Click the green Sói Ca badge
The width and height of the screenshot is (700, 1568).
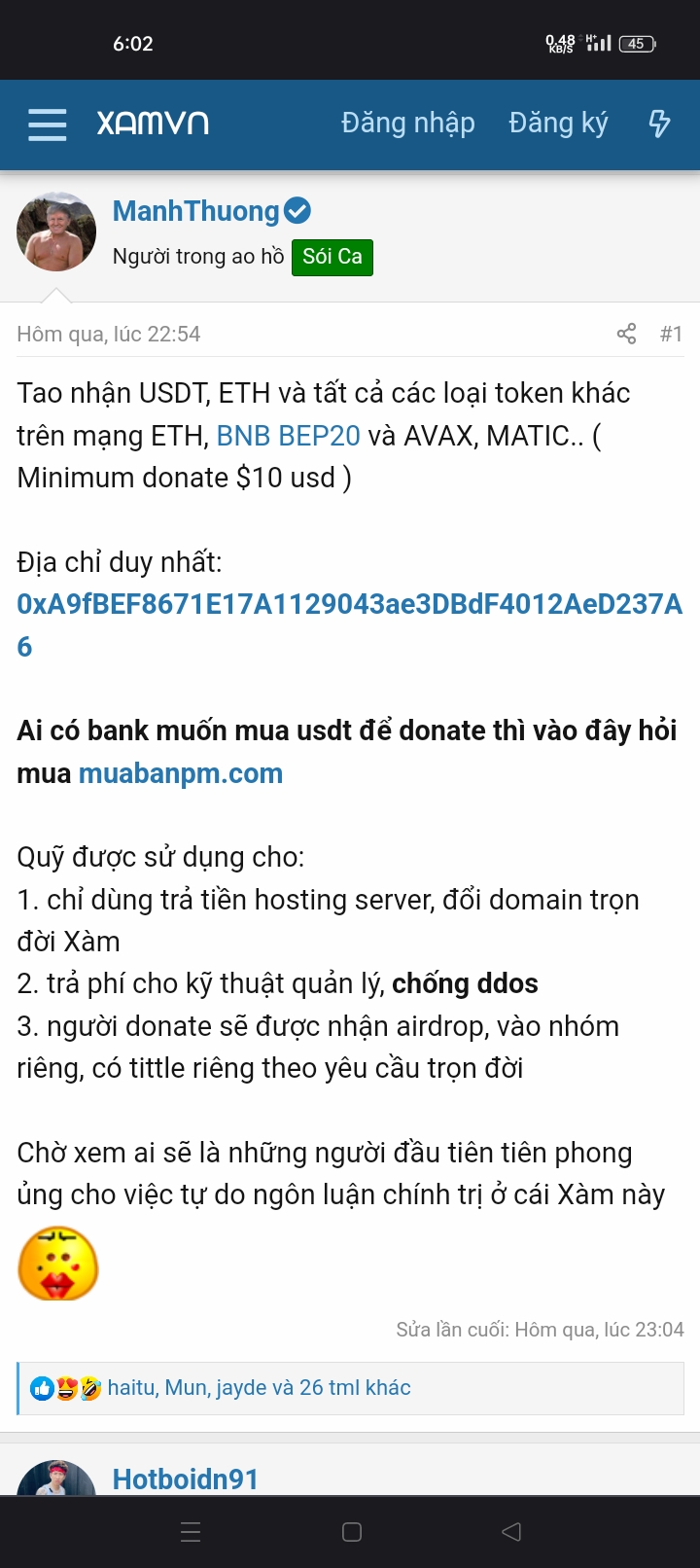point(332,257)
